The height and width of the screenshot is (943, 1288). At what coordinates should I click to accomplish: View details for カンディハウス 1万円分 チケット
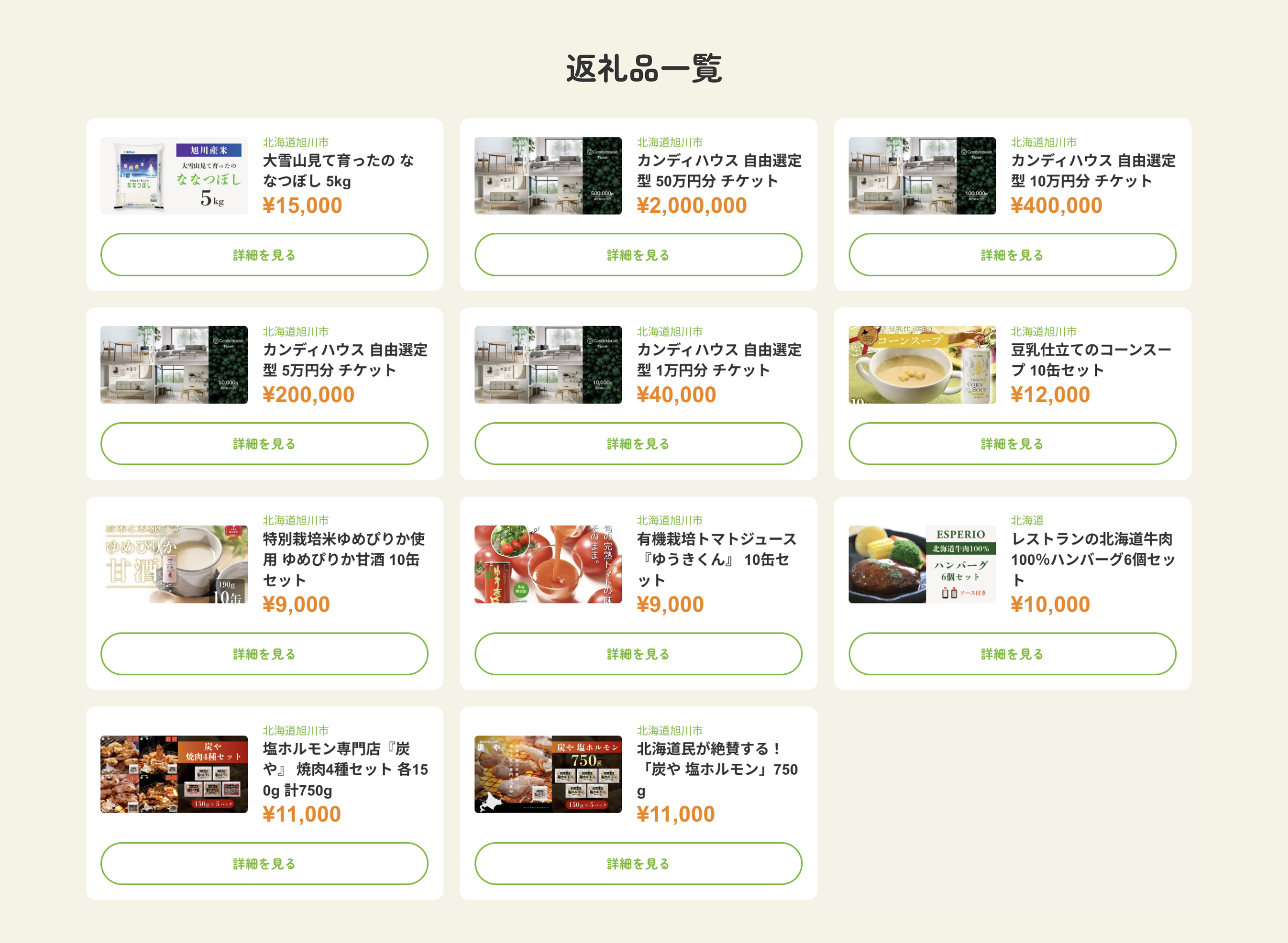638,444
